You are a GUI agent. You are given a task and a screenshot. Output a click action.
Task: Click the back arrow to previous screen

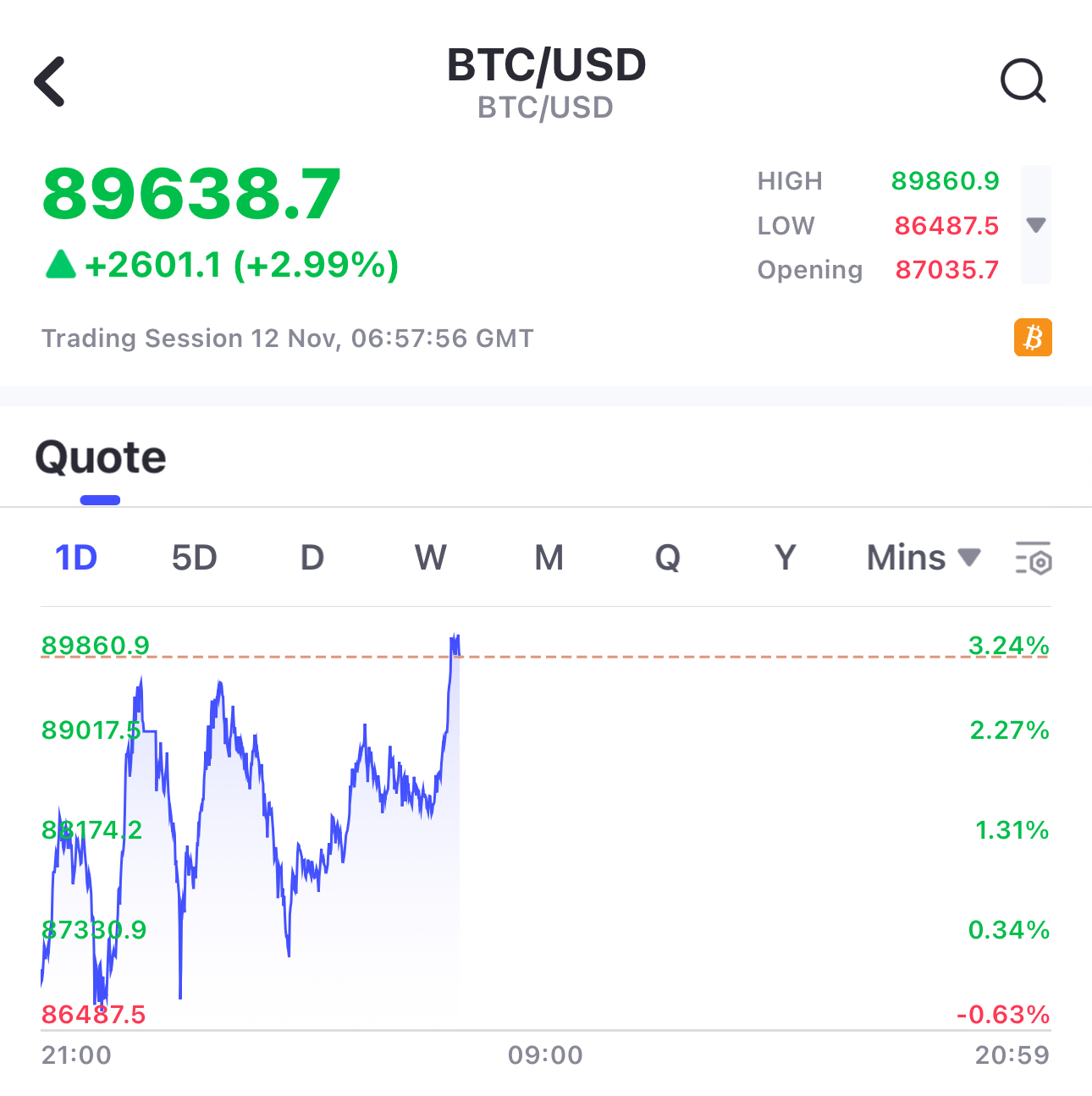(x=48, y=80)
